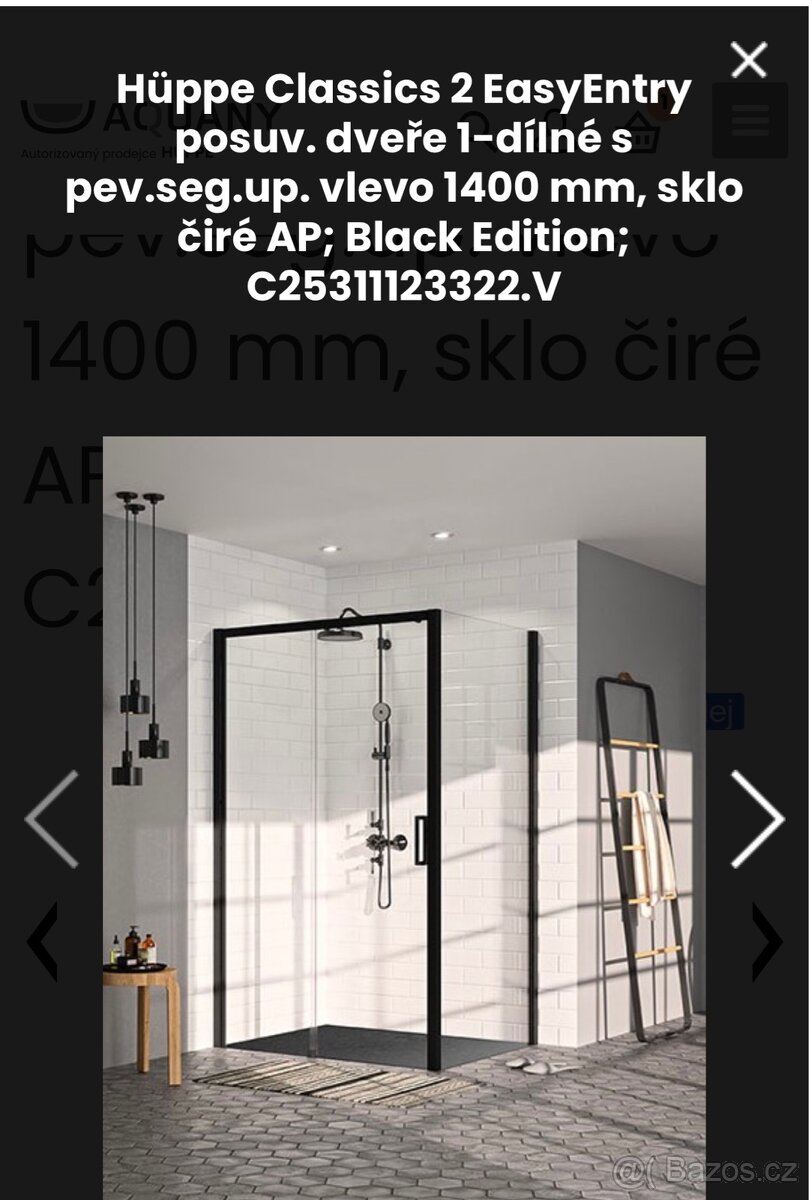Show the next product image

click(x=757, y=819)
